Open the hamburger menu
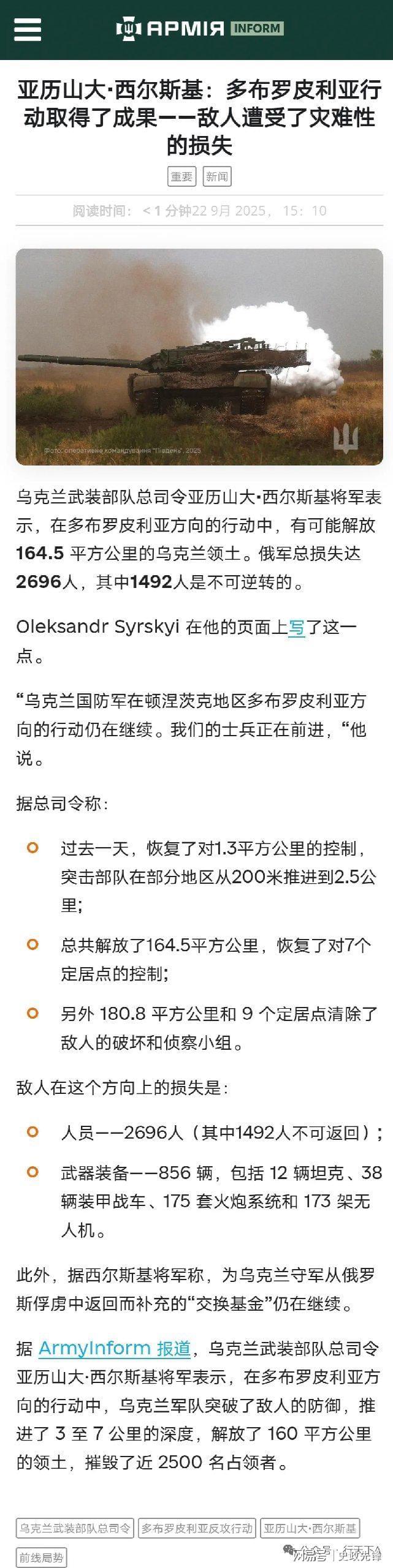Image resolution: width=393 pixels, height=1568 pixels. [27, 29]
